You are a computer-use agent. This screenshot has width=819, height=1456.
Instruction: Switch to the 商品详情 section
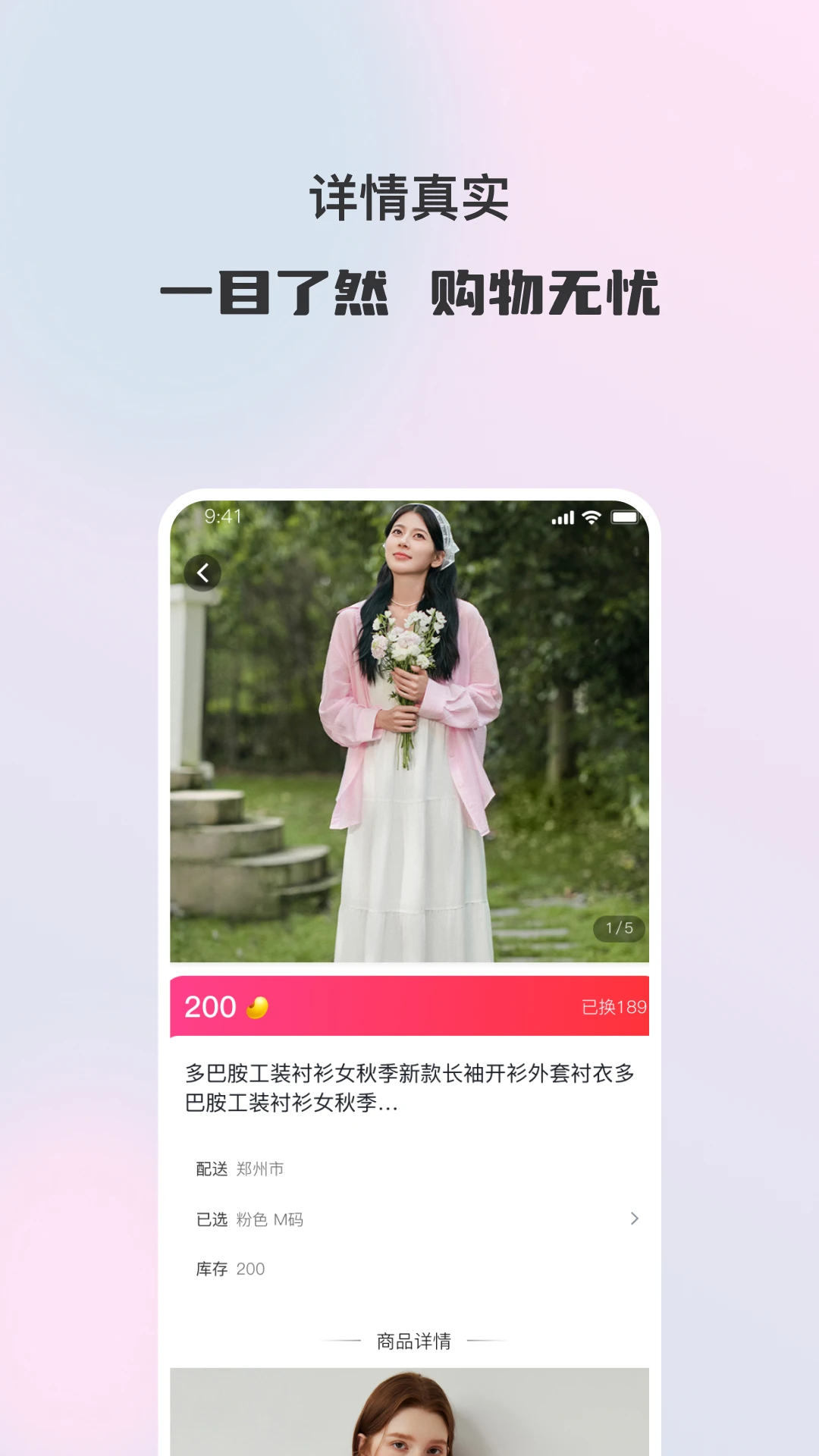coord(409,1339)
